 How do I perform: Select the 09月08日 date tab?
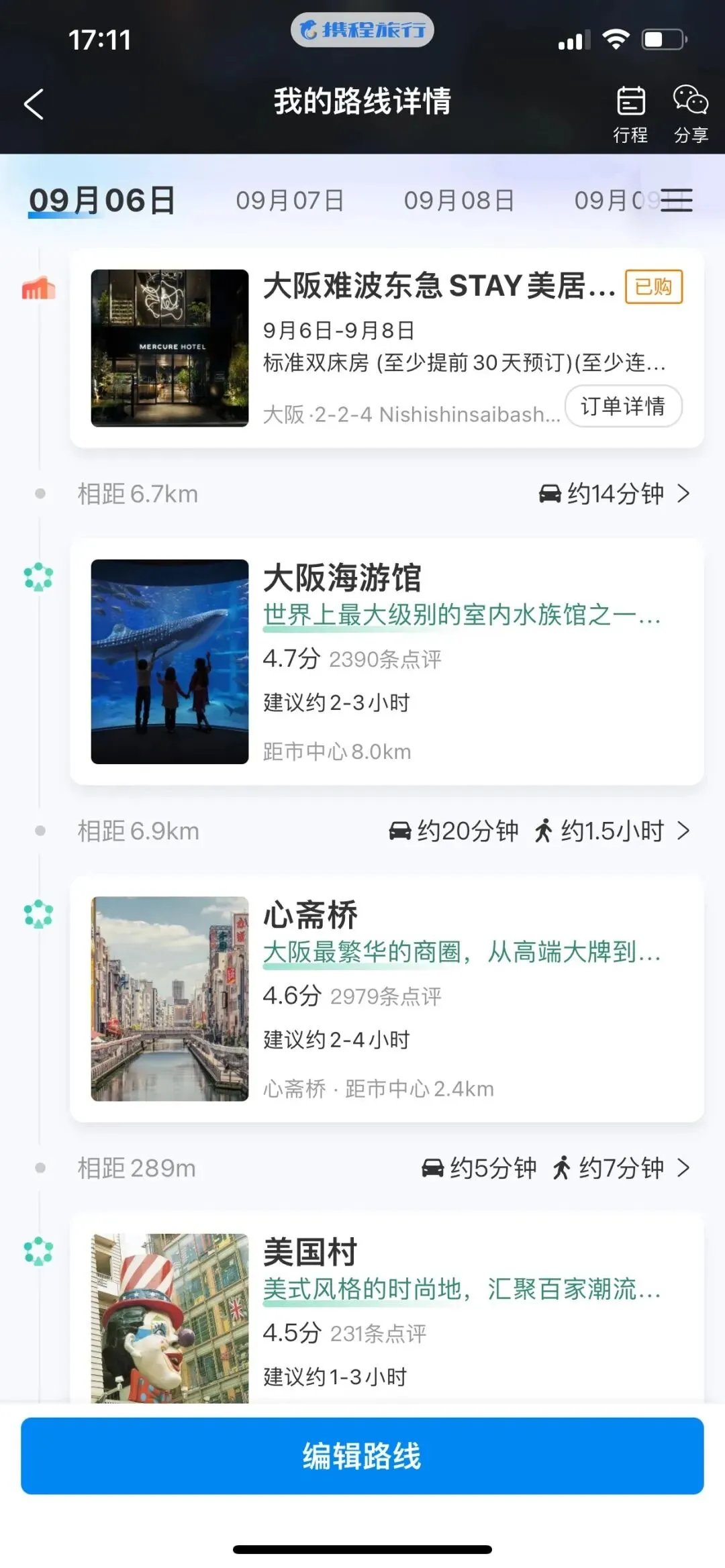point(459,201)
